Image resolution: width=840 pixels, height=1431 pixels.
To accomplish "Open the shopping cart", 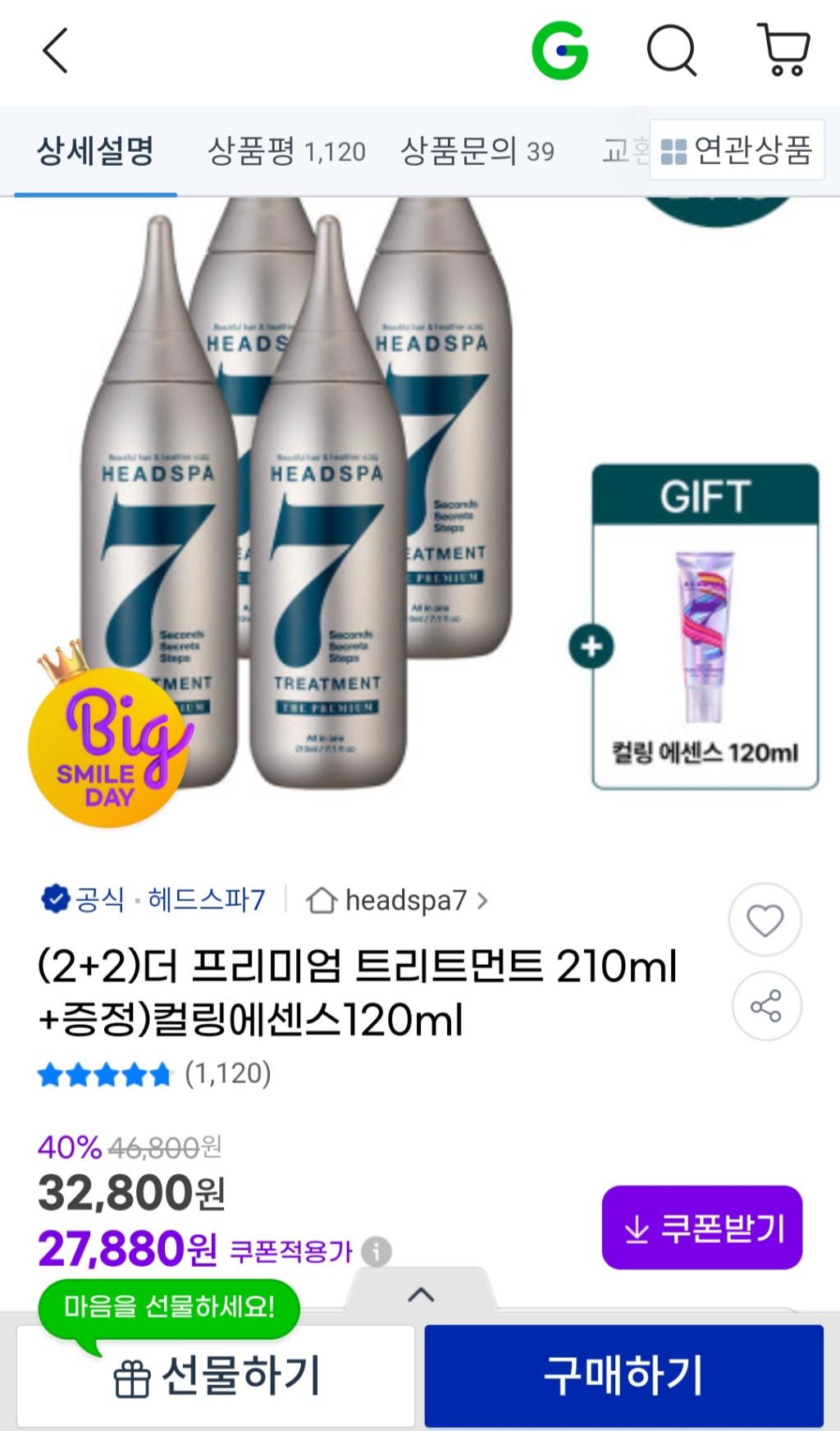I will pyautogui.click(x=784, y=51).
